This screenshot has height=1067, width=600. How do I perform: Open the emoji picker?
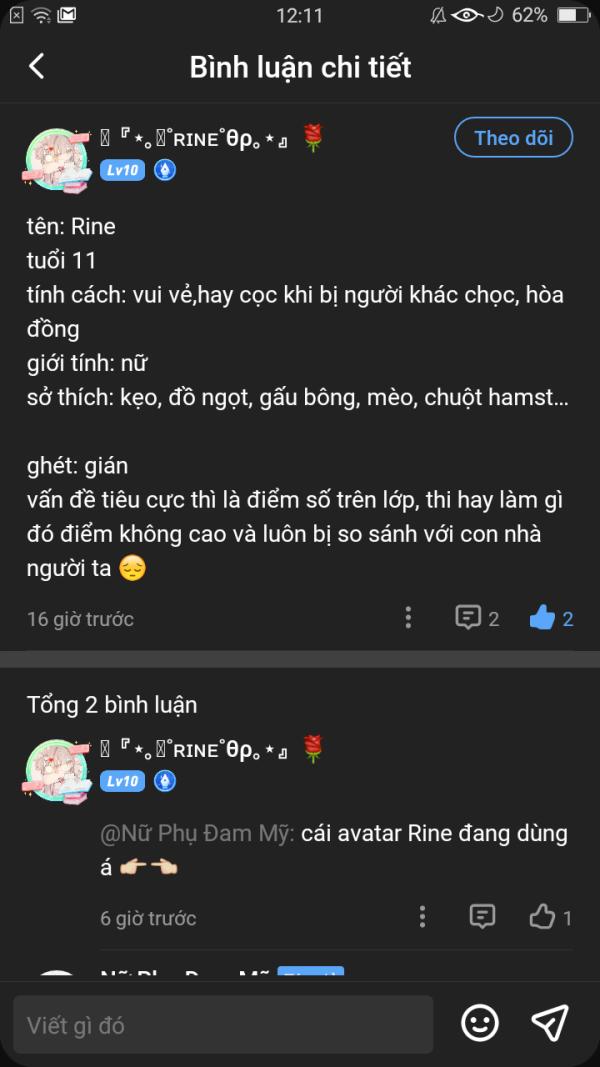click(480, 1023)
